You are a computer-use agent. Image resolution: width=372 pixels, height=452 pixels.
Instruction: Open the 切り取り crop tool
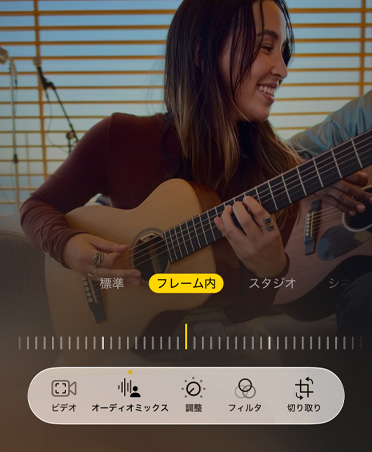(x=304, y=395)
